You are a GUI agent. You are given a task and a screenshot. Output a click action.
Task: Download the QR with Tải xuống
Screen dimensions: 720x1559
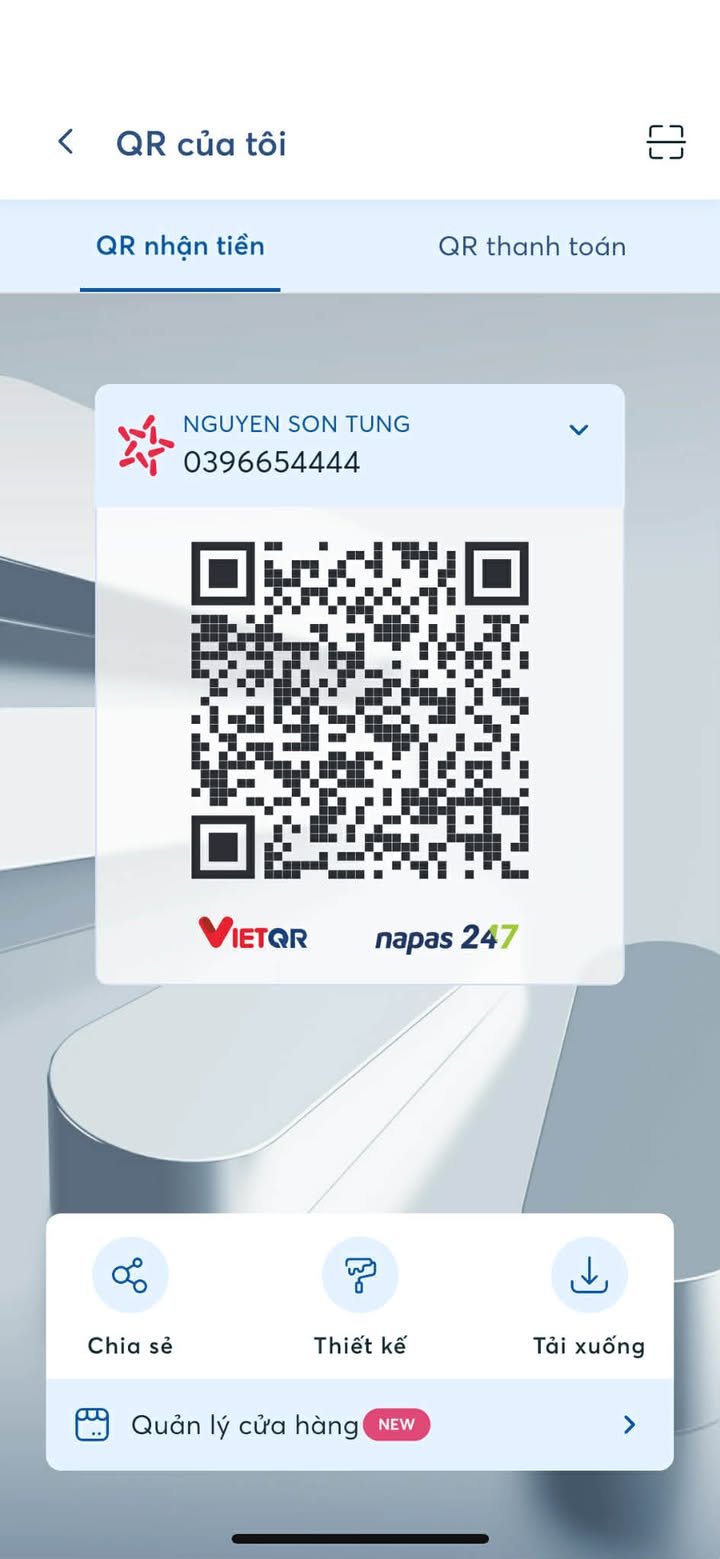tap(589, 1276)
